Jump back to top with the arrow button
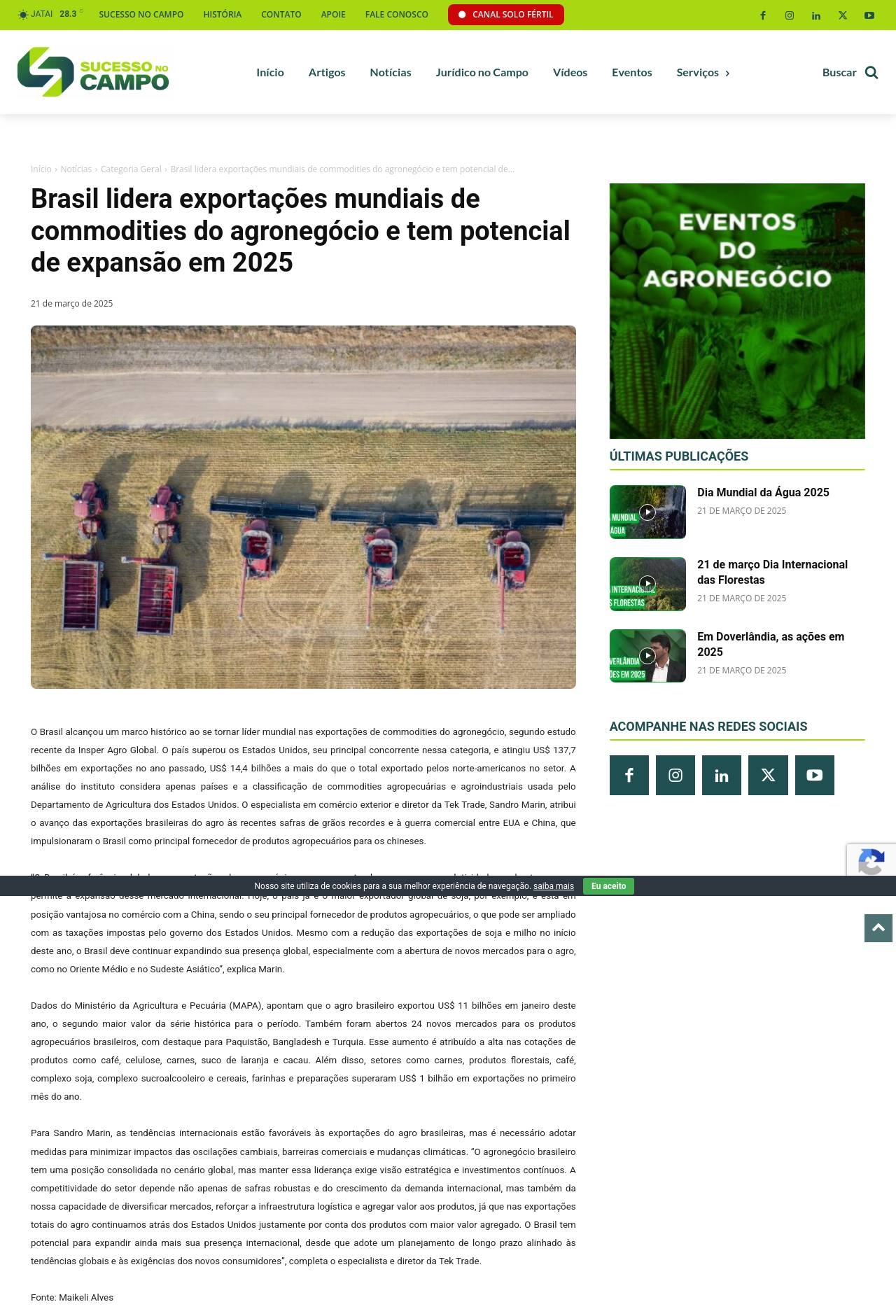The width and height of the screenshot is (896, 1316). [878, 928]
